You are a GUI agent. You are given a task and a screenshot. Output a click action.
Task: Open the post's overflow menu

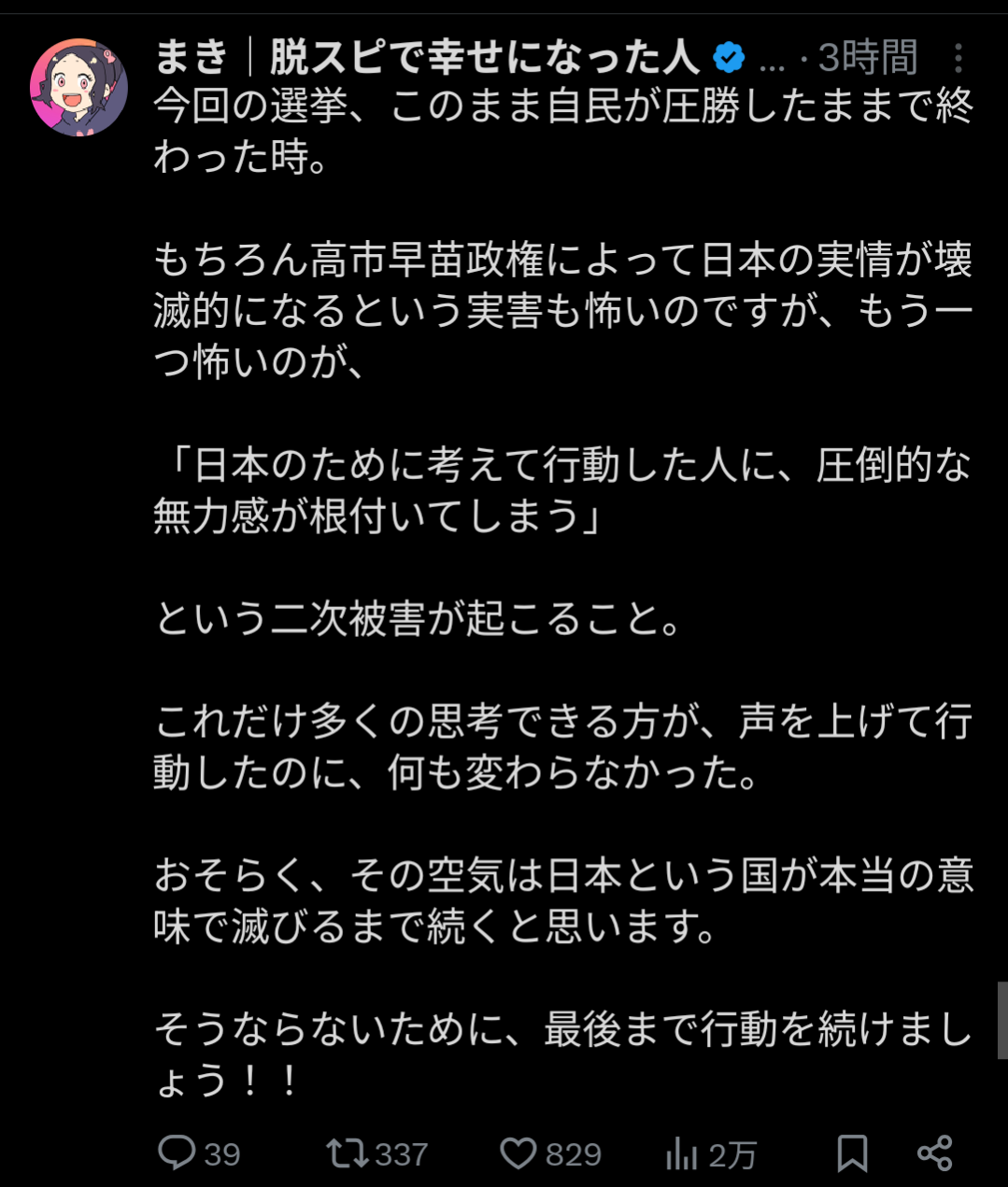(x=958, y=58)
